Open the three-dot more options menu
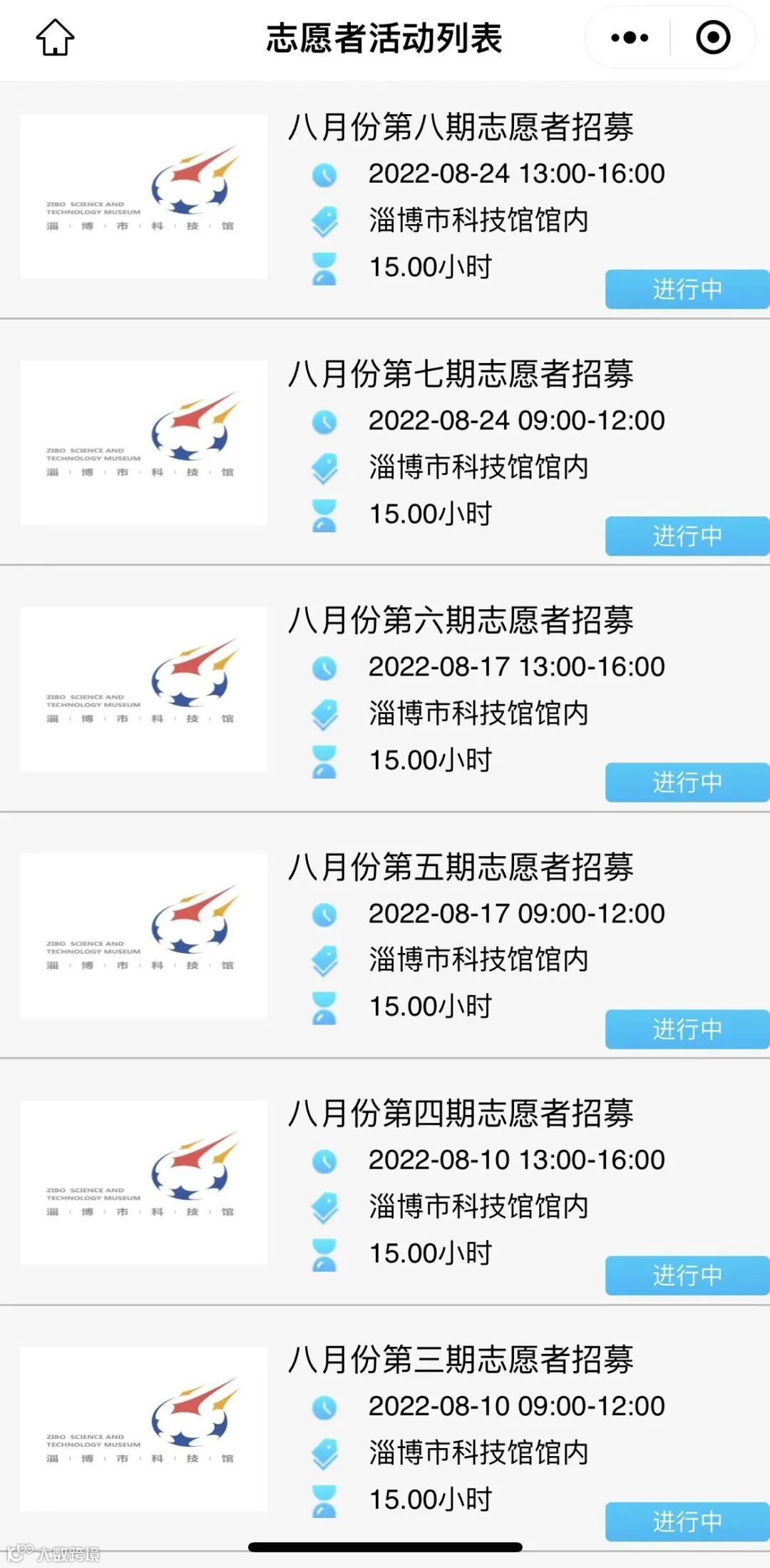 tap(630, 38)
